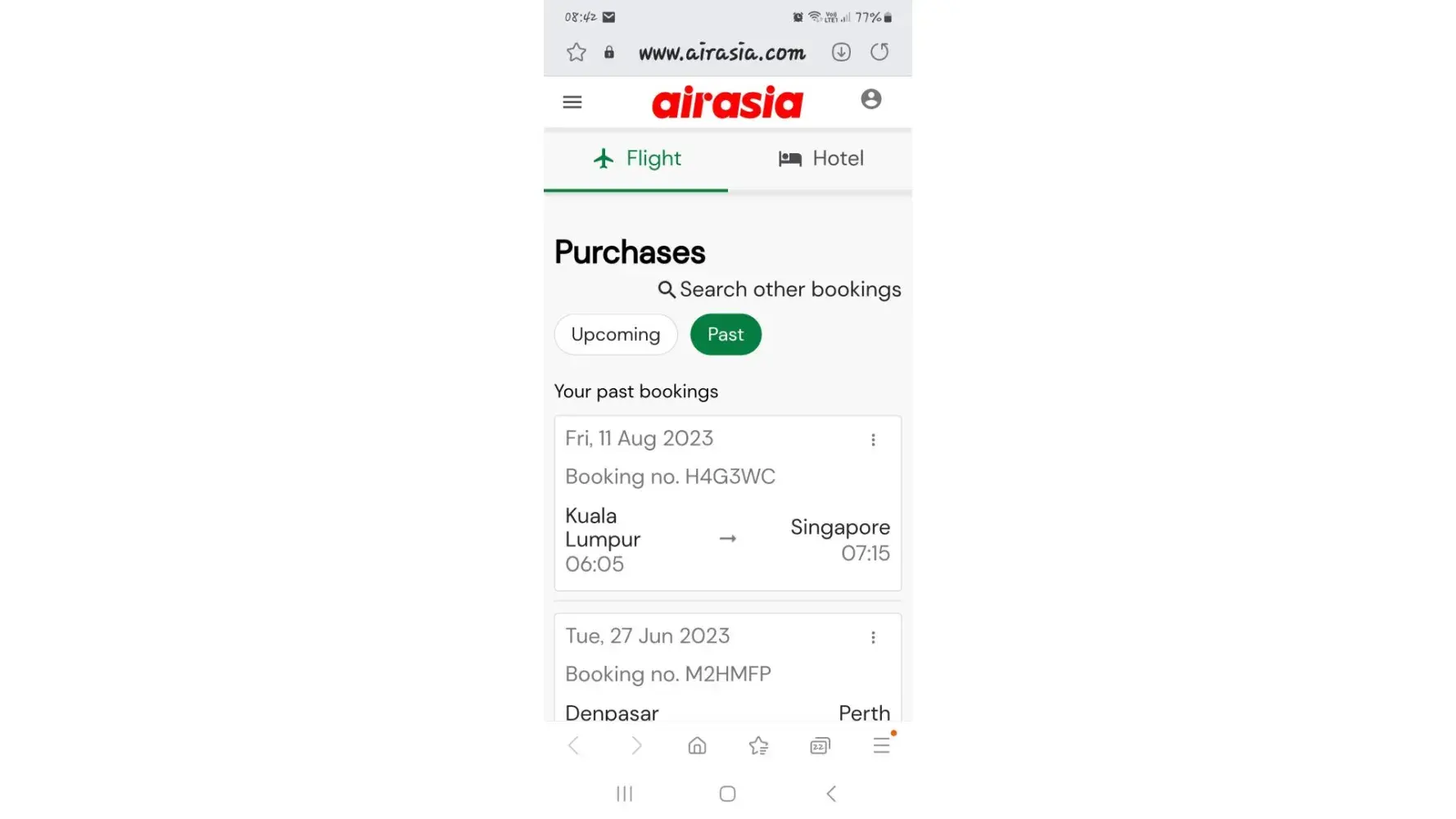Open the browser downloads icon
Screen dimensions: 1456x819
(x=841, y=52)
